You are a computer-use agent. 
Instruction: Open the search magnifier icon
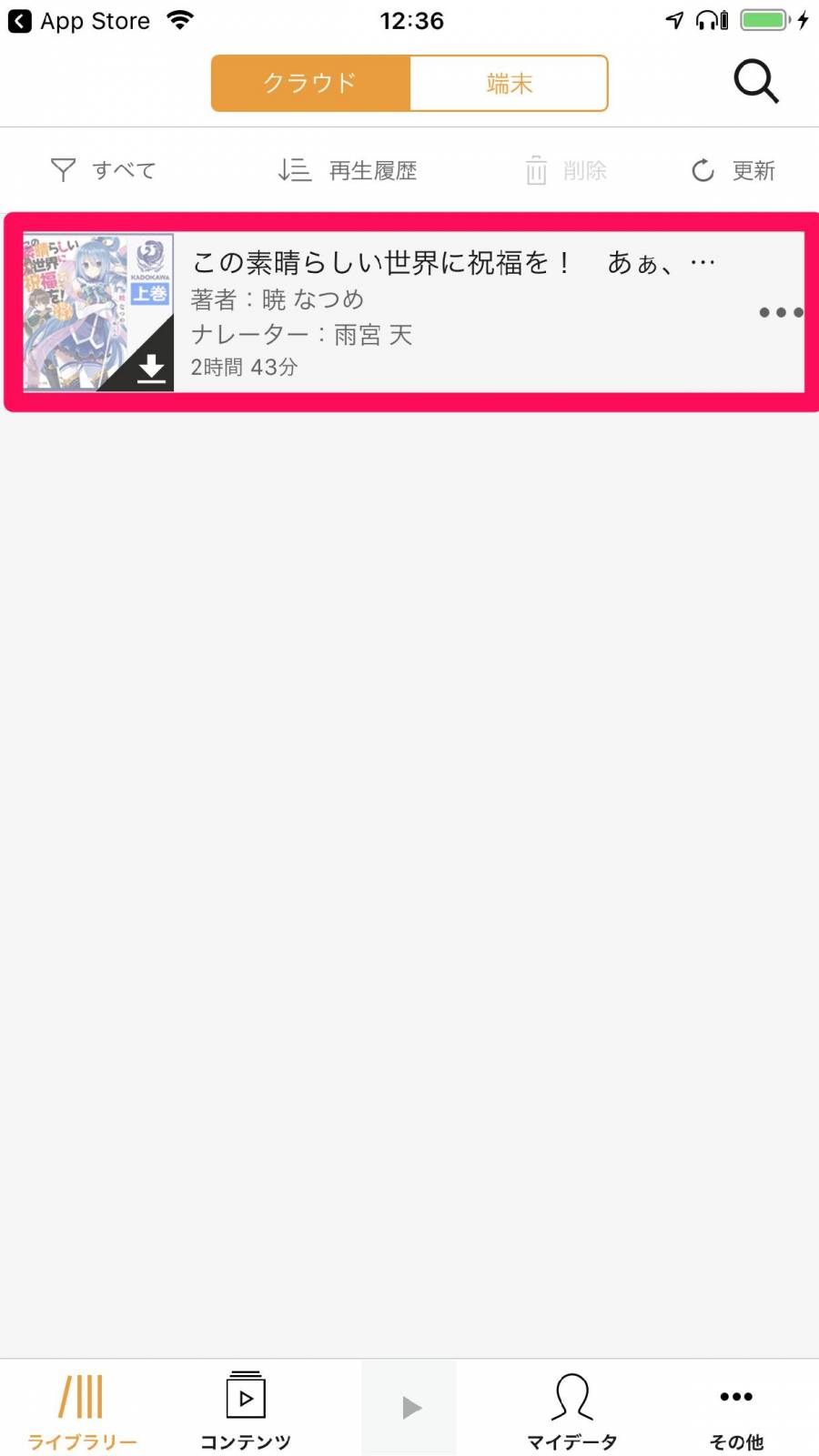755,82
